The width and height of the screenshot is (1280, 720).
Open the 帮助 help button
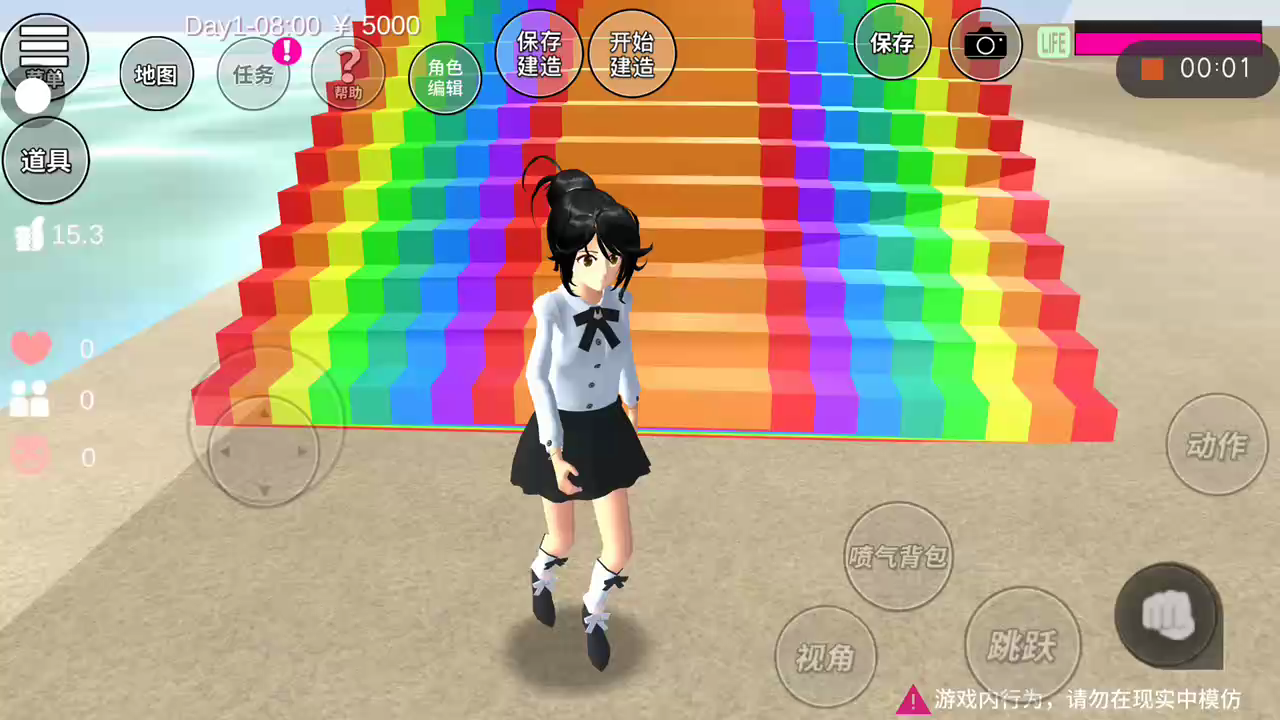click(348, 74)
